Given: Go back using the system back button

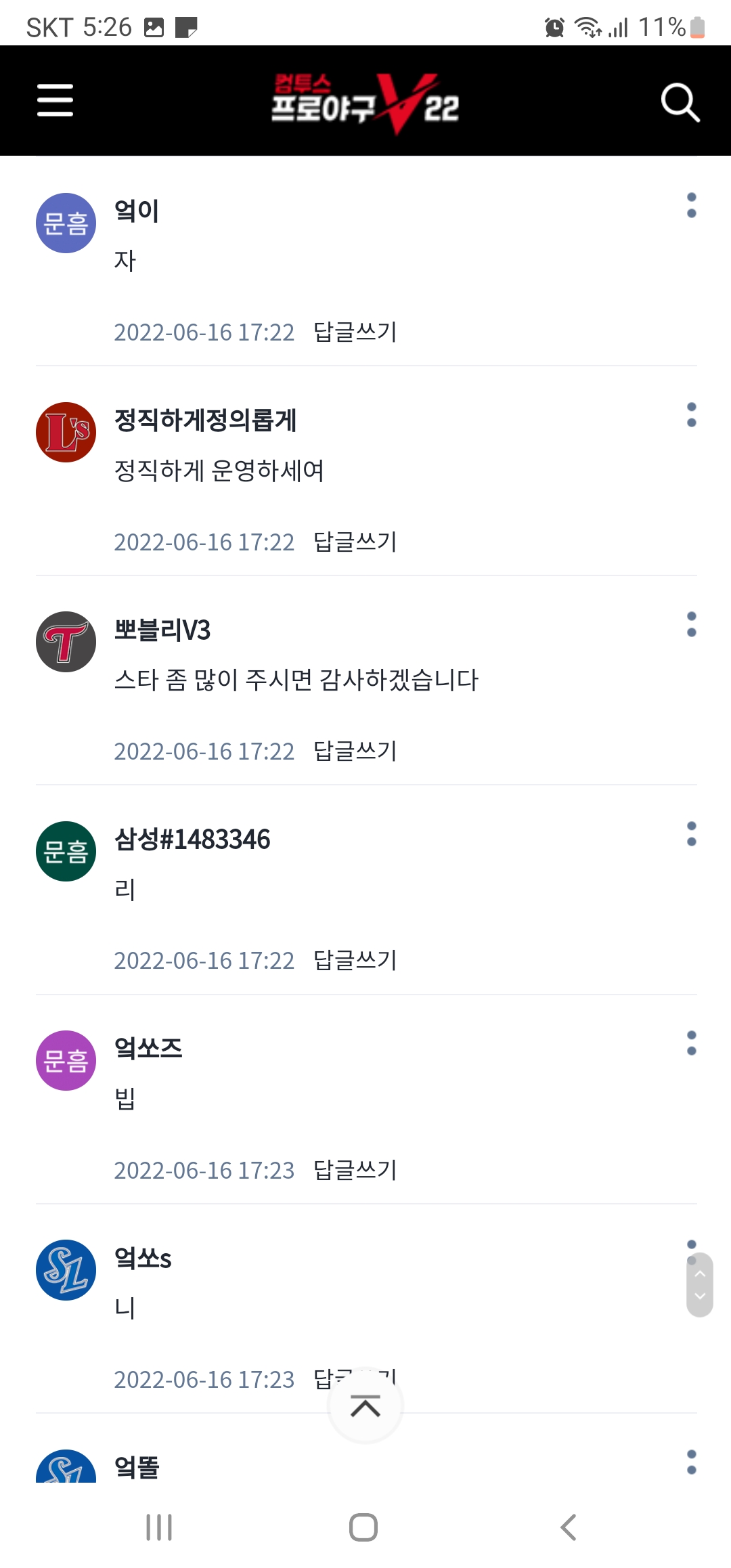Looking at the screenshot, I should (x=569, y=1527).
